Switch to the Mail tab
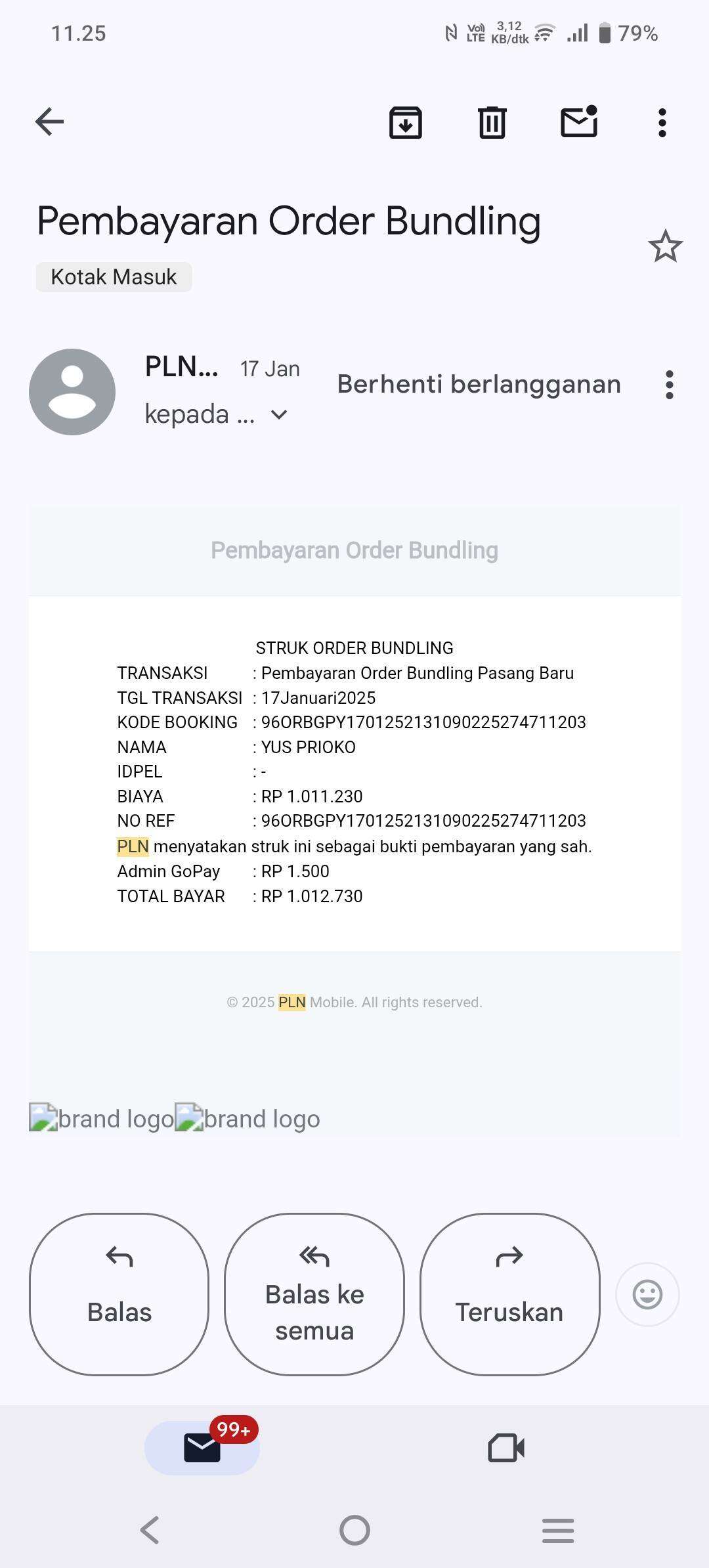The height and width of the screenshot is (1568, 709). tap(202, 1448)
